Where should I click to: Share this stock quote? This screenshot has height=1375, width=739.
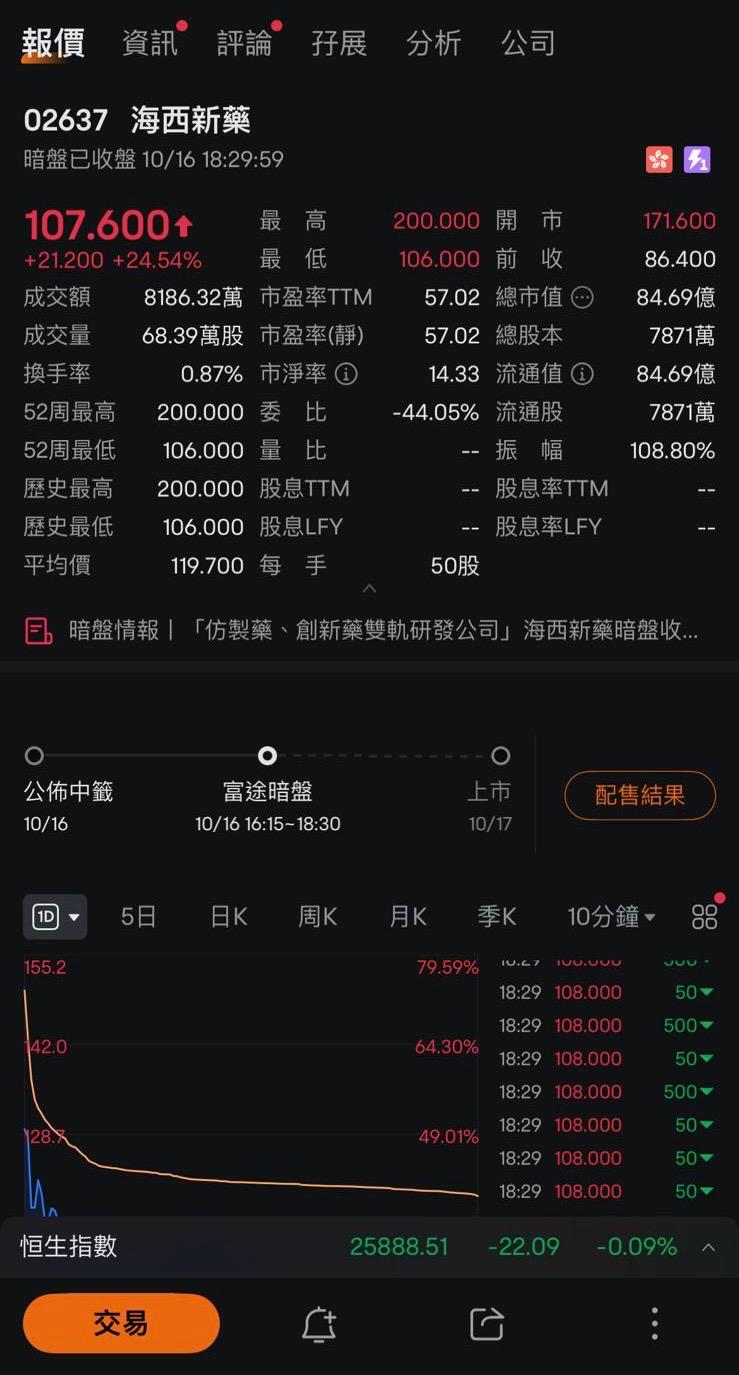[x=487, y=1325]
